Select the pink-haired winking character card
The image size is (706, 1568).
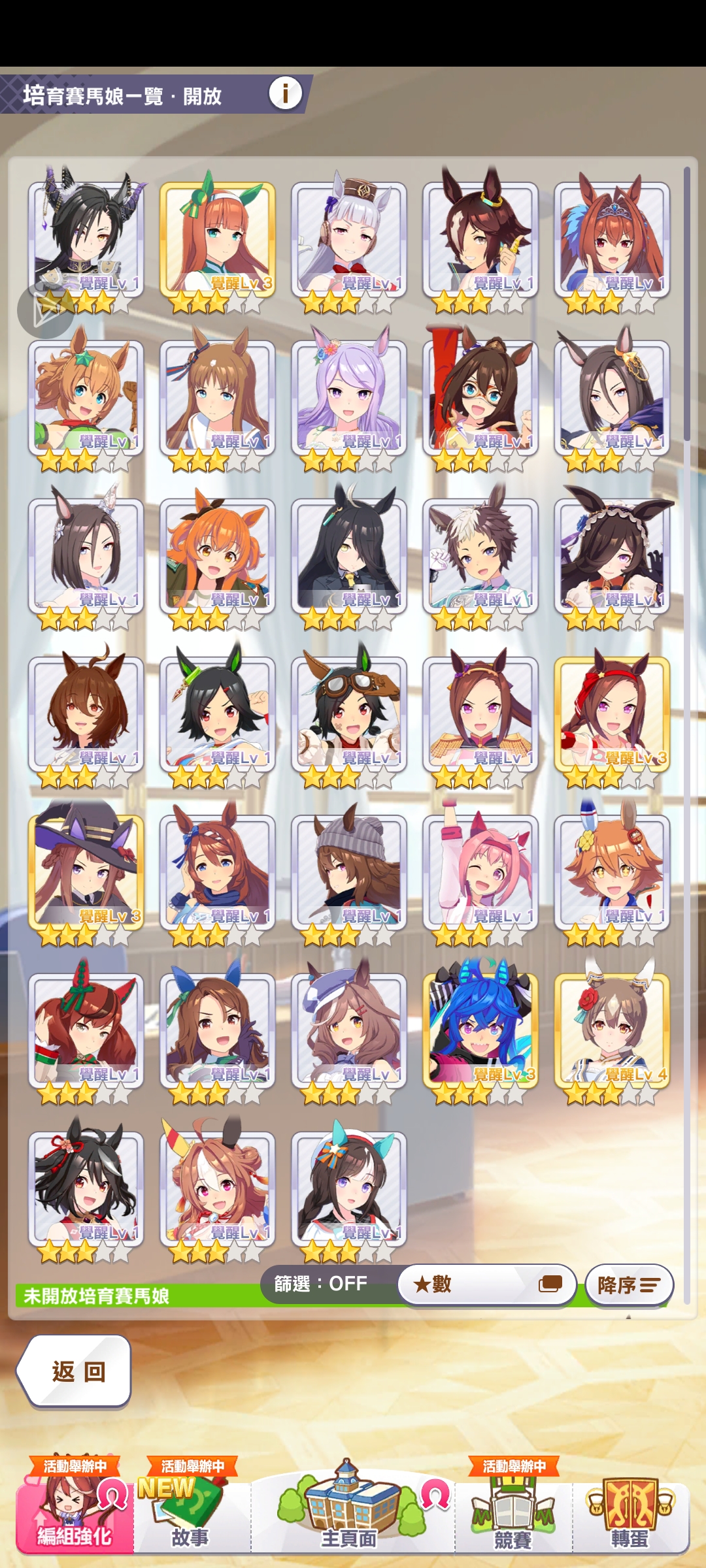tap(480, 872)
